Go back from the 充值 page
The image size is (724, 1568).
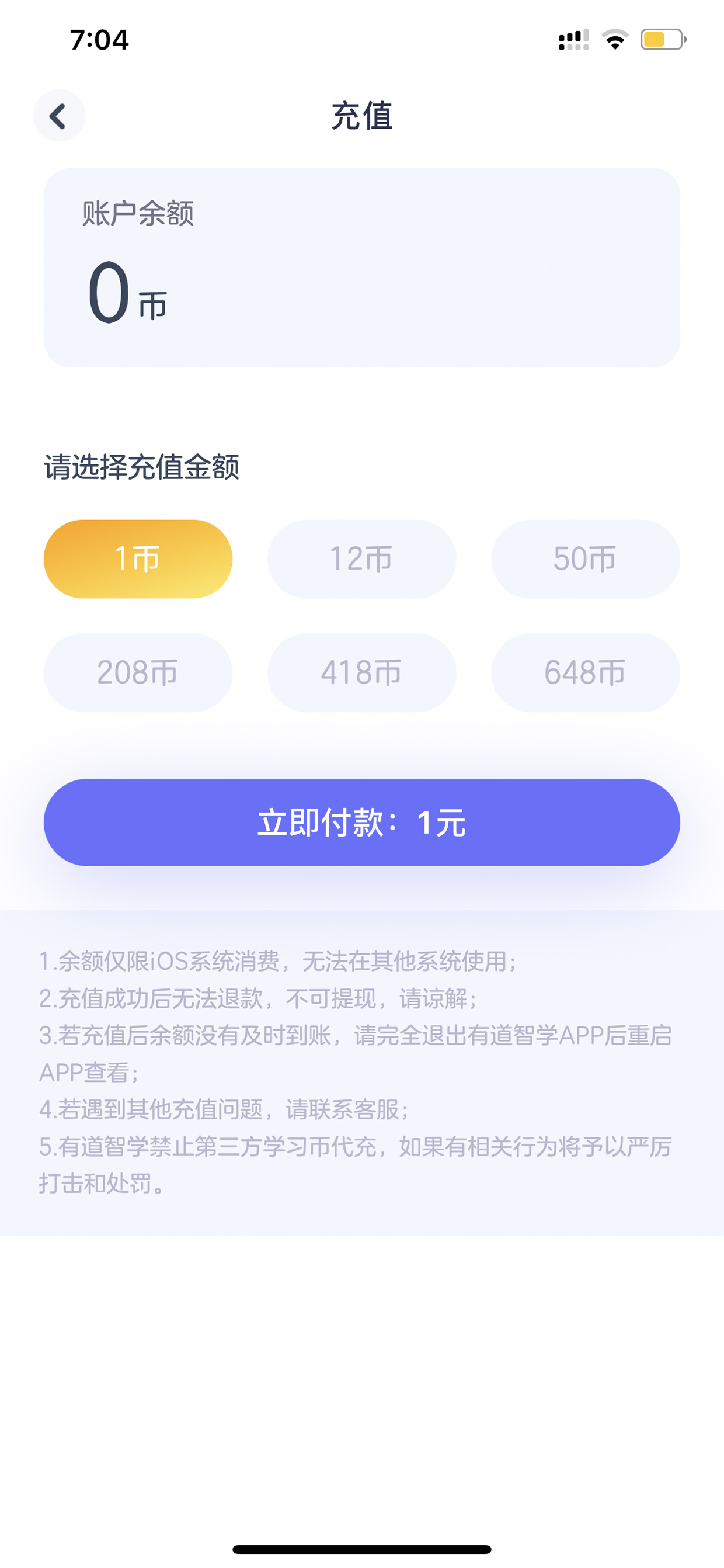(59, 116)
